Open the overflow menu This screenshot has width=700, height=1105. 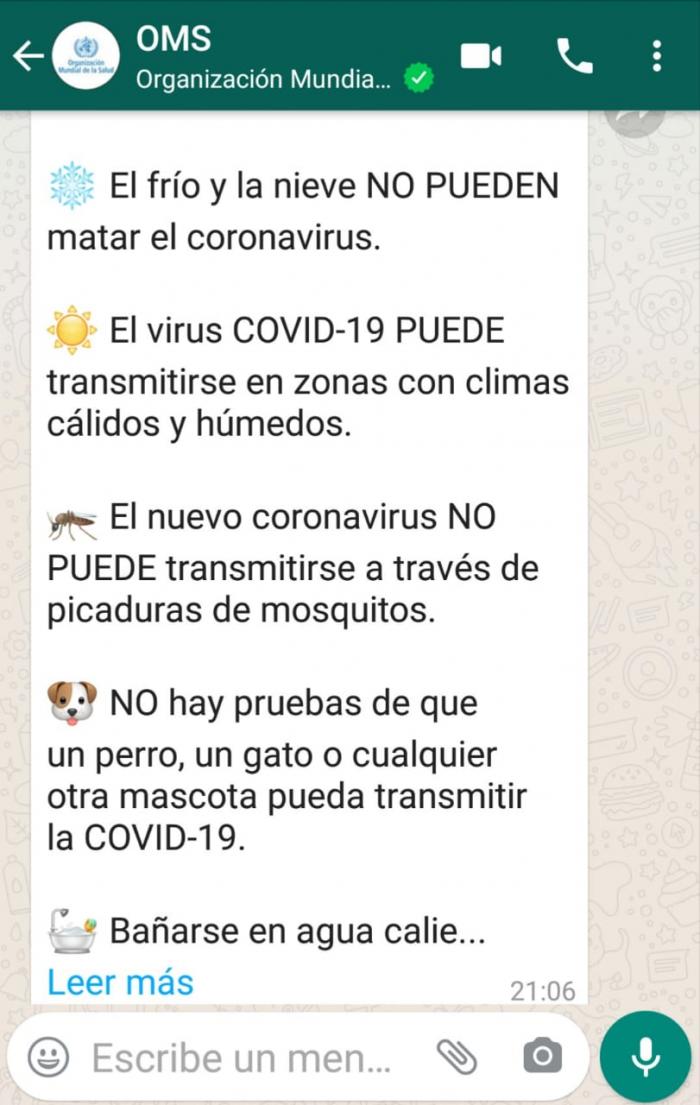pos(656,56)
